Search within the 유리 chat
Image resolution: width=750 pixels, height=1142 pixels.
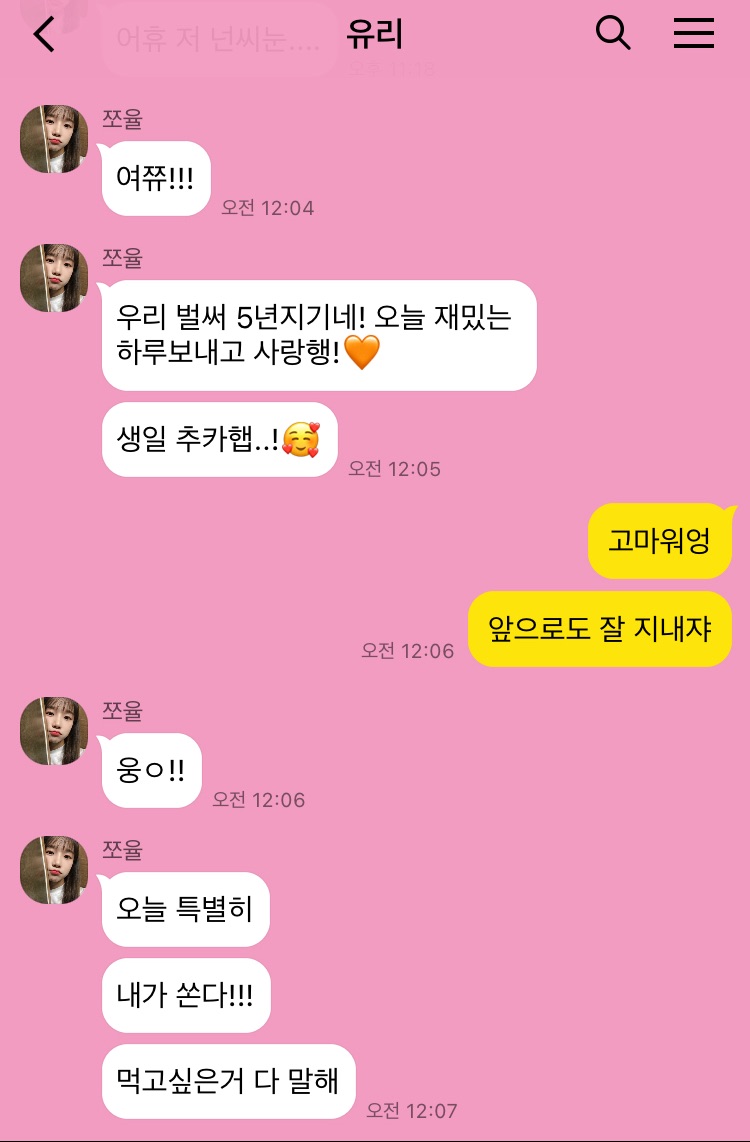612,35
